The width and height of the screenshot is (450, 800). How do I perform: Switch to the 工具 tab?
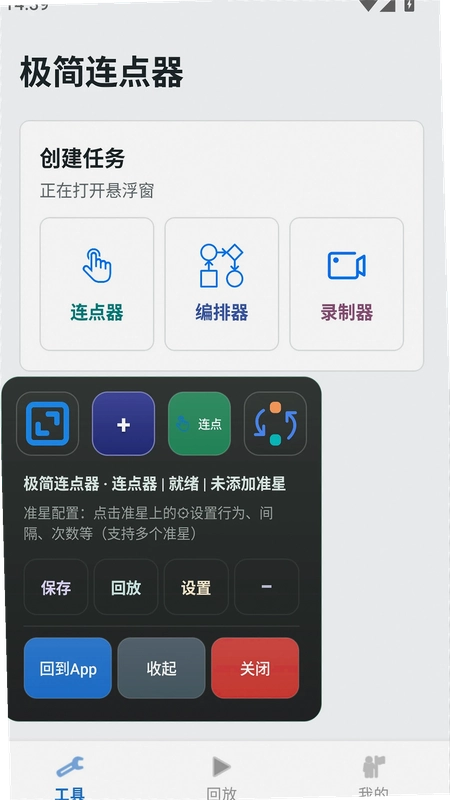70,776
